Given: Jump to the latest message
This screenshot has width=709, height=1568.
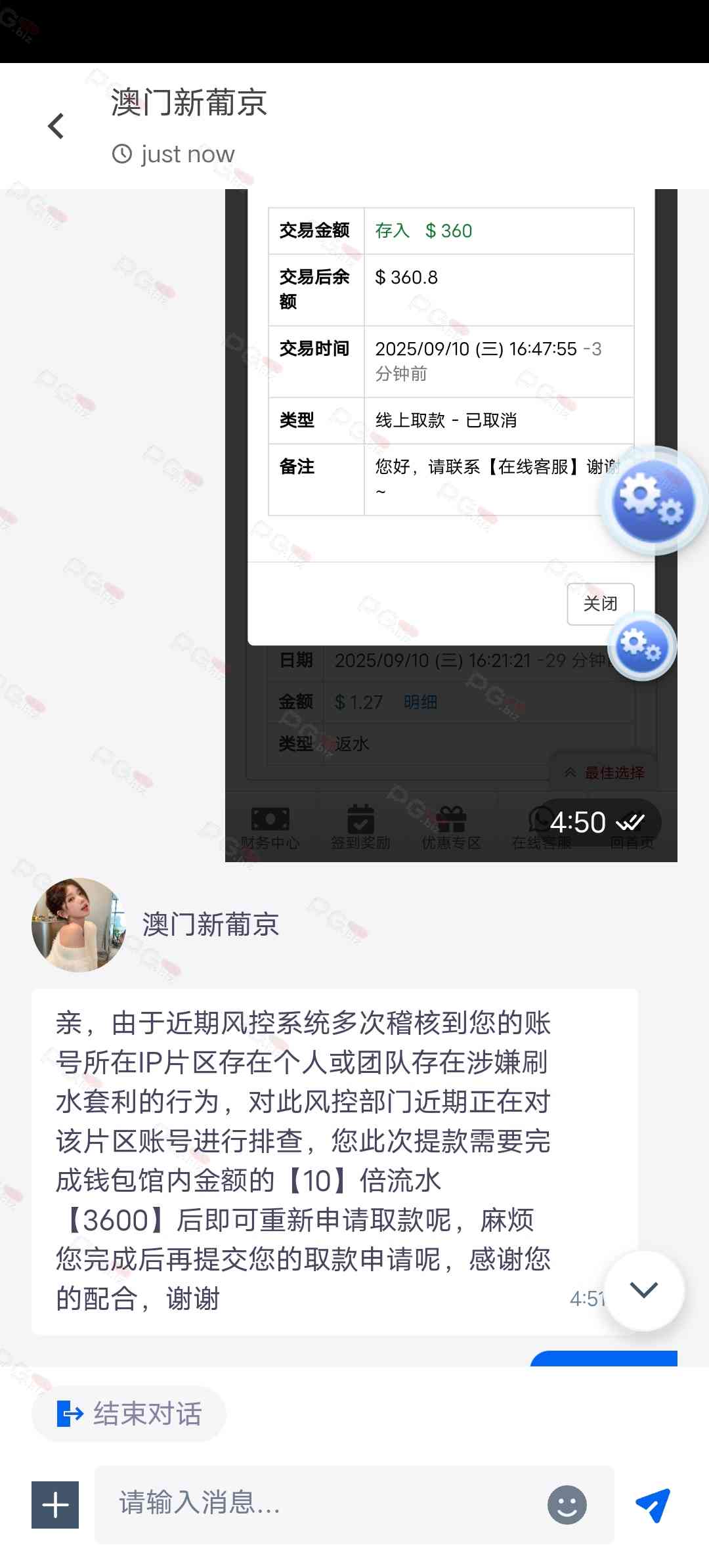Looking at the screenshot, I should [643, 1290].
